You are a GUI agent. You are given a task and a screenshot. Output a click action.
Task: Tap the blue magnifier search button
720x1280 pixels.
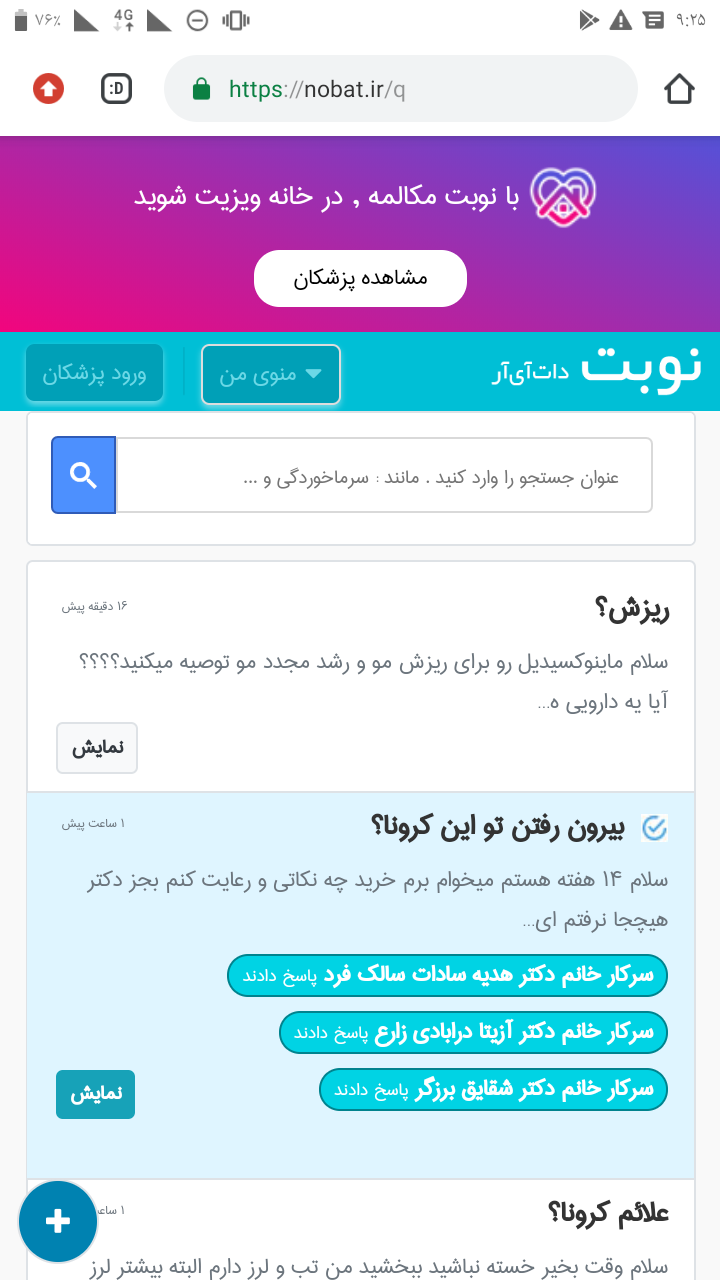[x=84, y=476]
